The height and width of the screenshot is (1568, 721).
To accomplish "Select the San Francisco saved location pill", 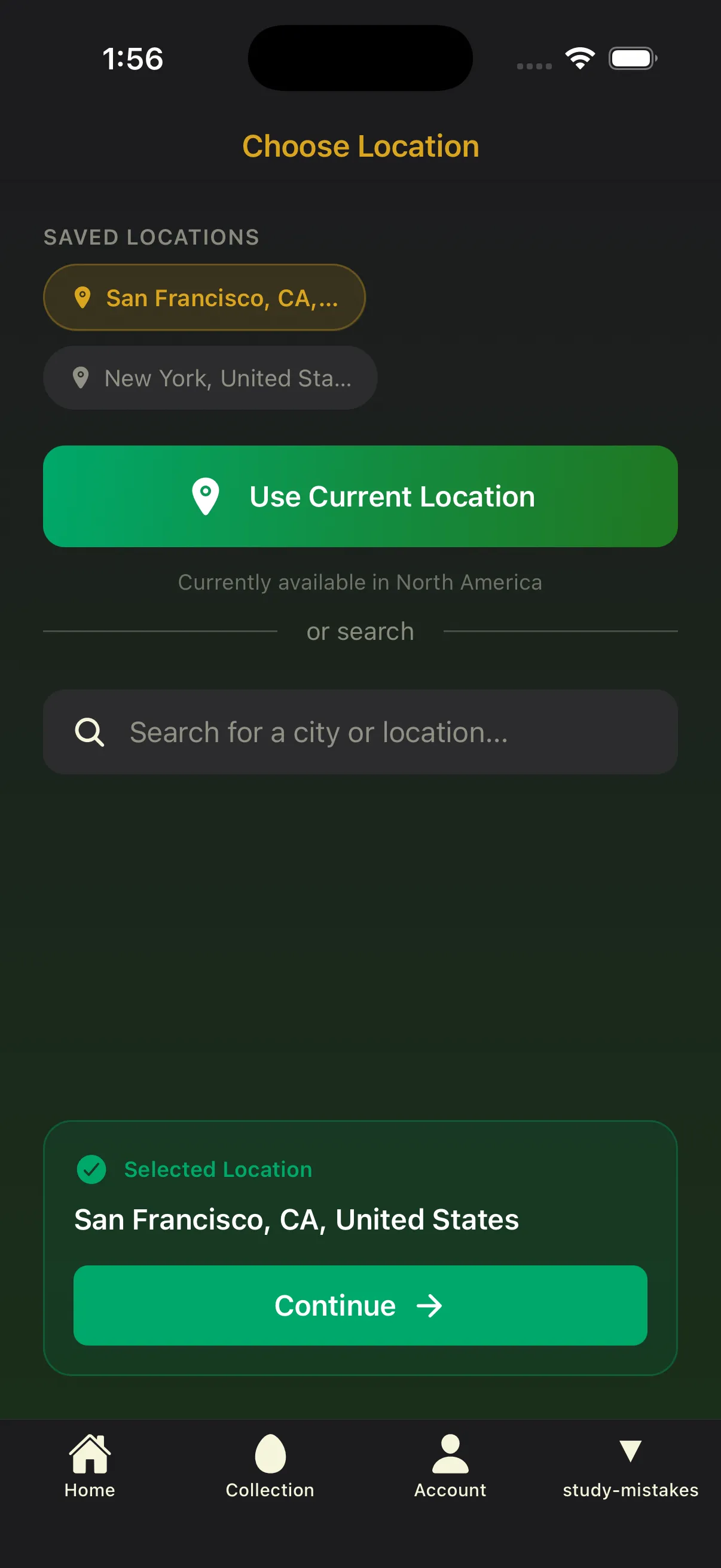I will click(x=204, y=298).
